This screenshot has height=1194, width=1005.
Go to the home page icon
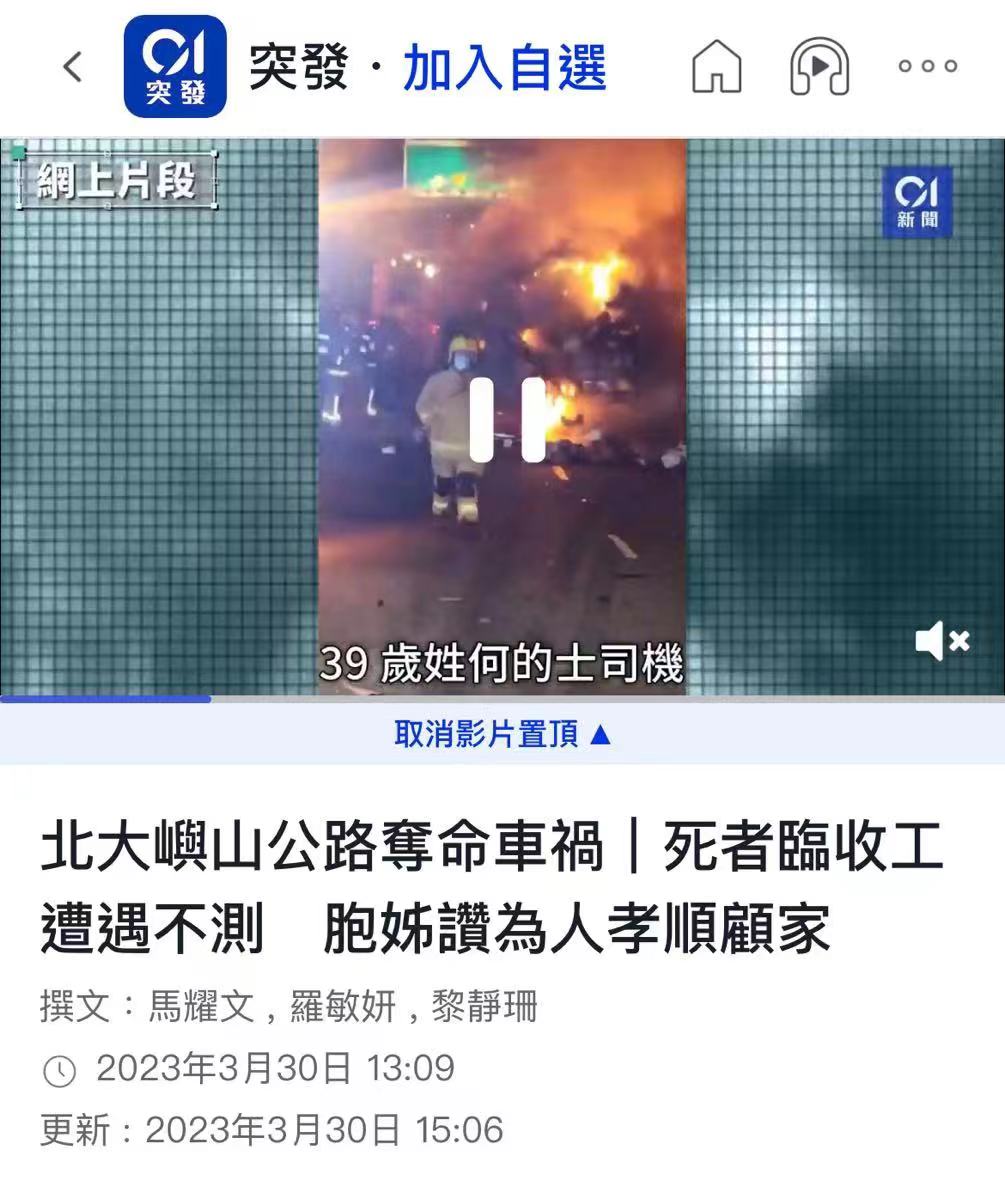716,67
